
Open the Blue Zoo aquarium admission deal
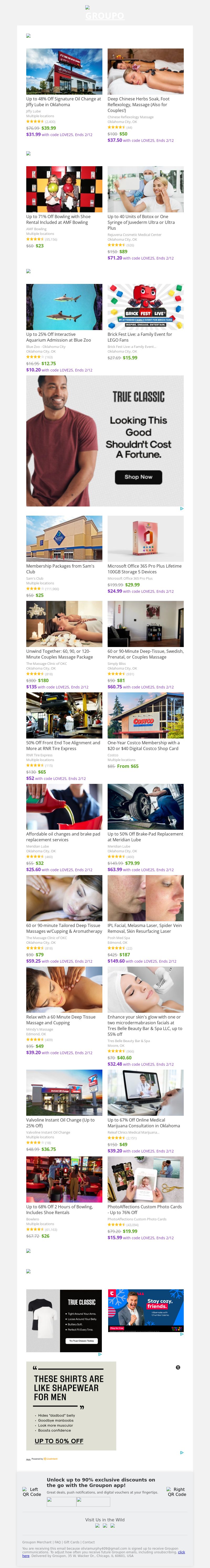(64, 307)
